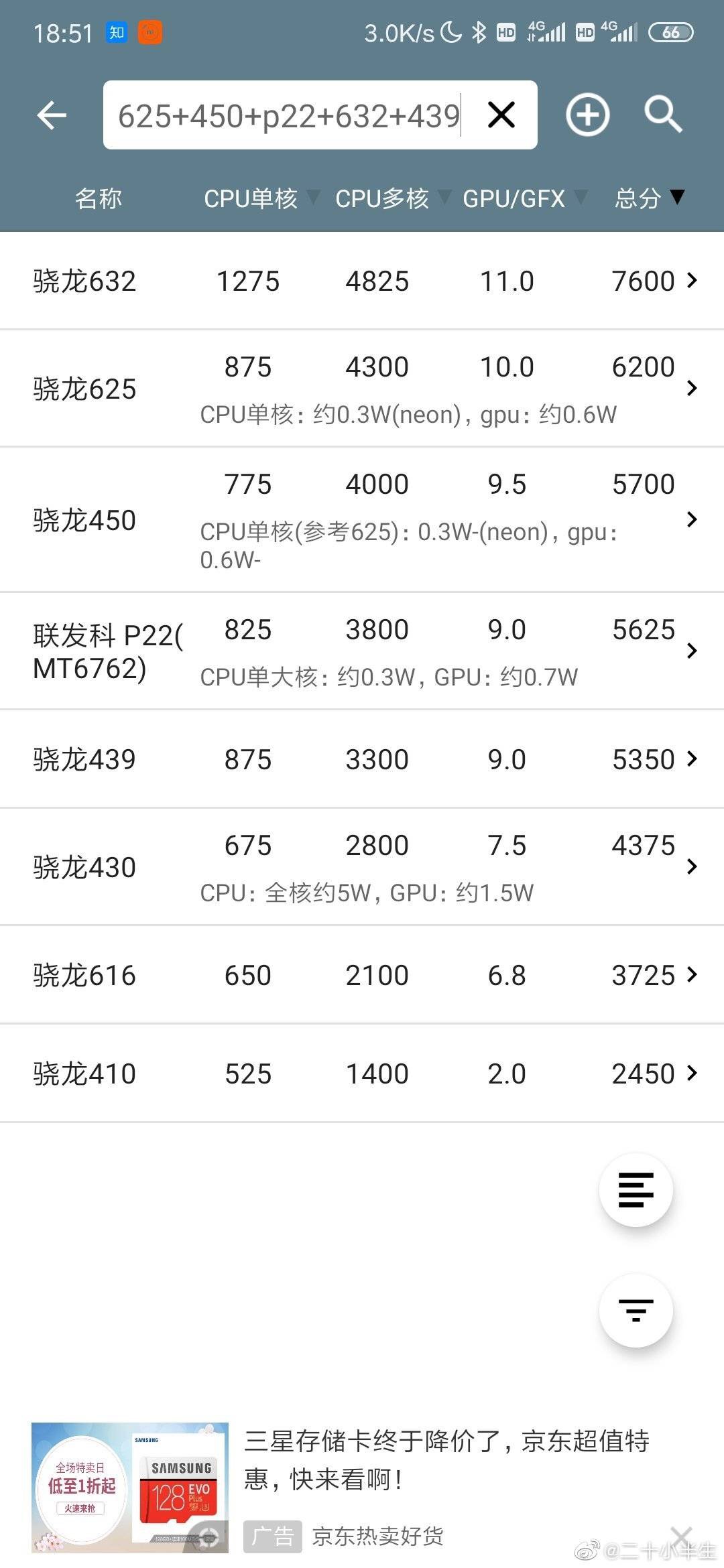Open details for 骁龙430
Image resolution: width=724 pixels, height=1568 pixels.
(362, 867)
